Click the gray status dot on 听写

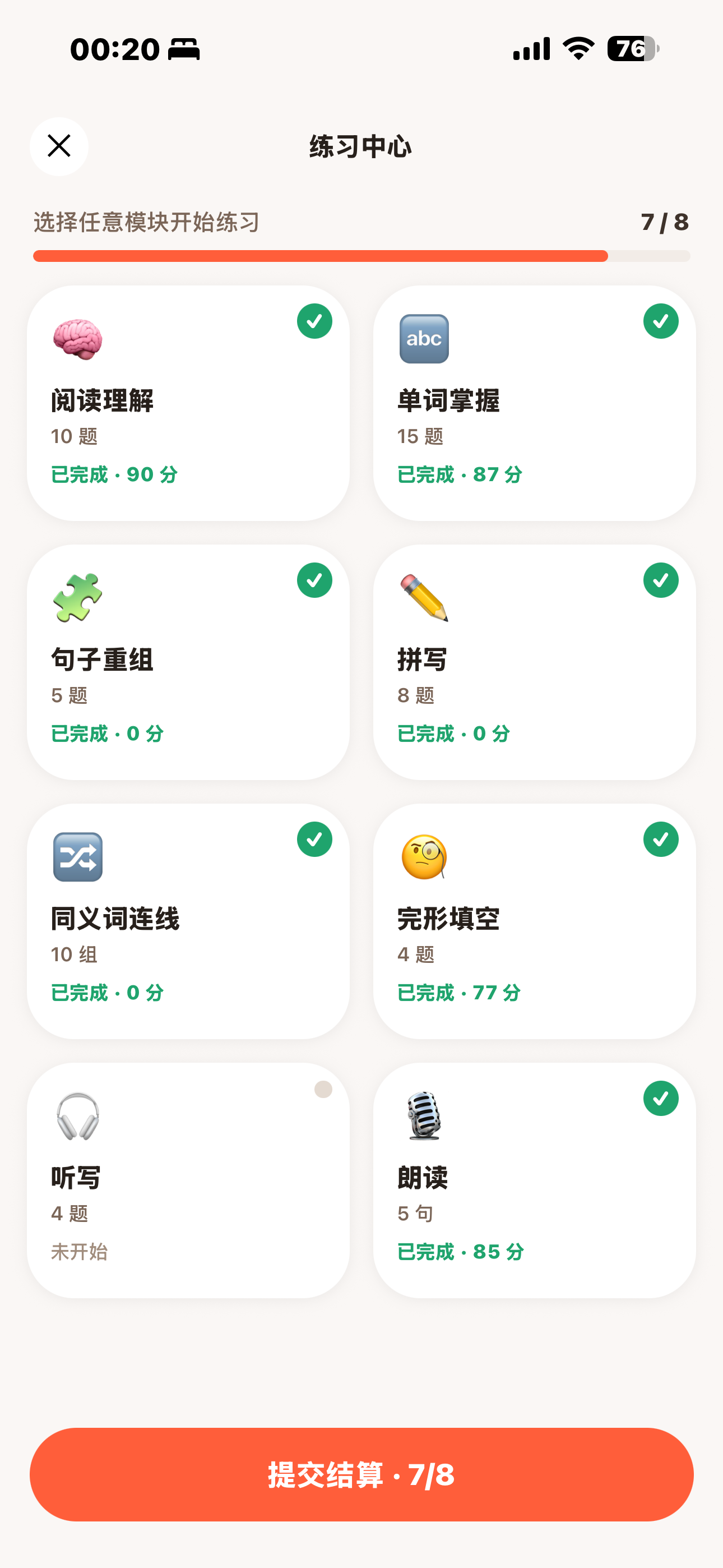(x=323, y=1088)
